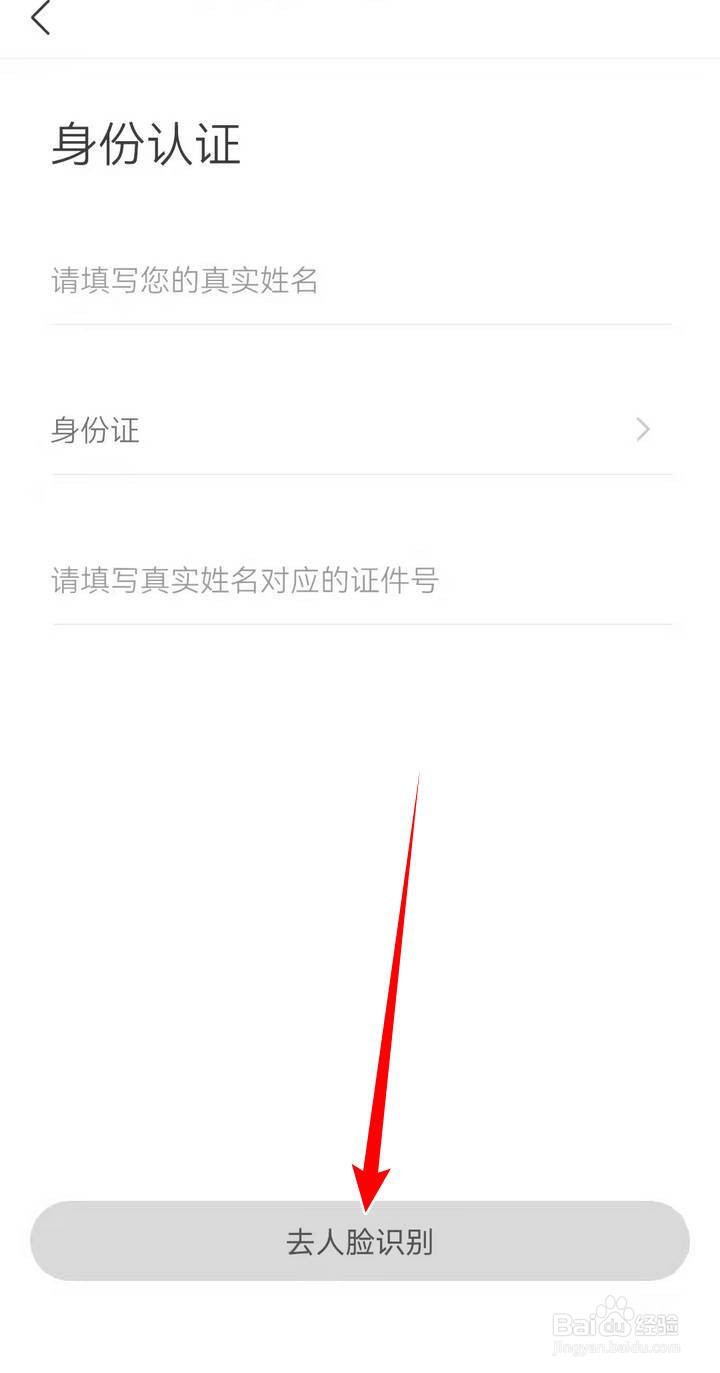Tap the gray disclosure arrow on the document row
The height and width of the screenshot is (1373, 720).
tap(643, 430)
